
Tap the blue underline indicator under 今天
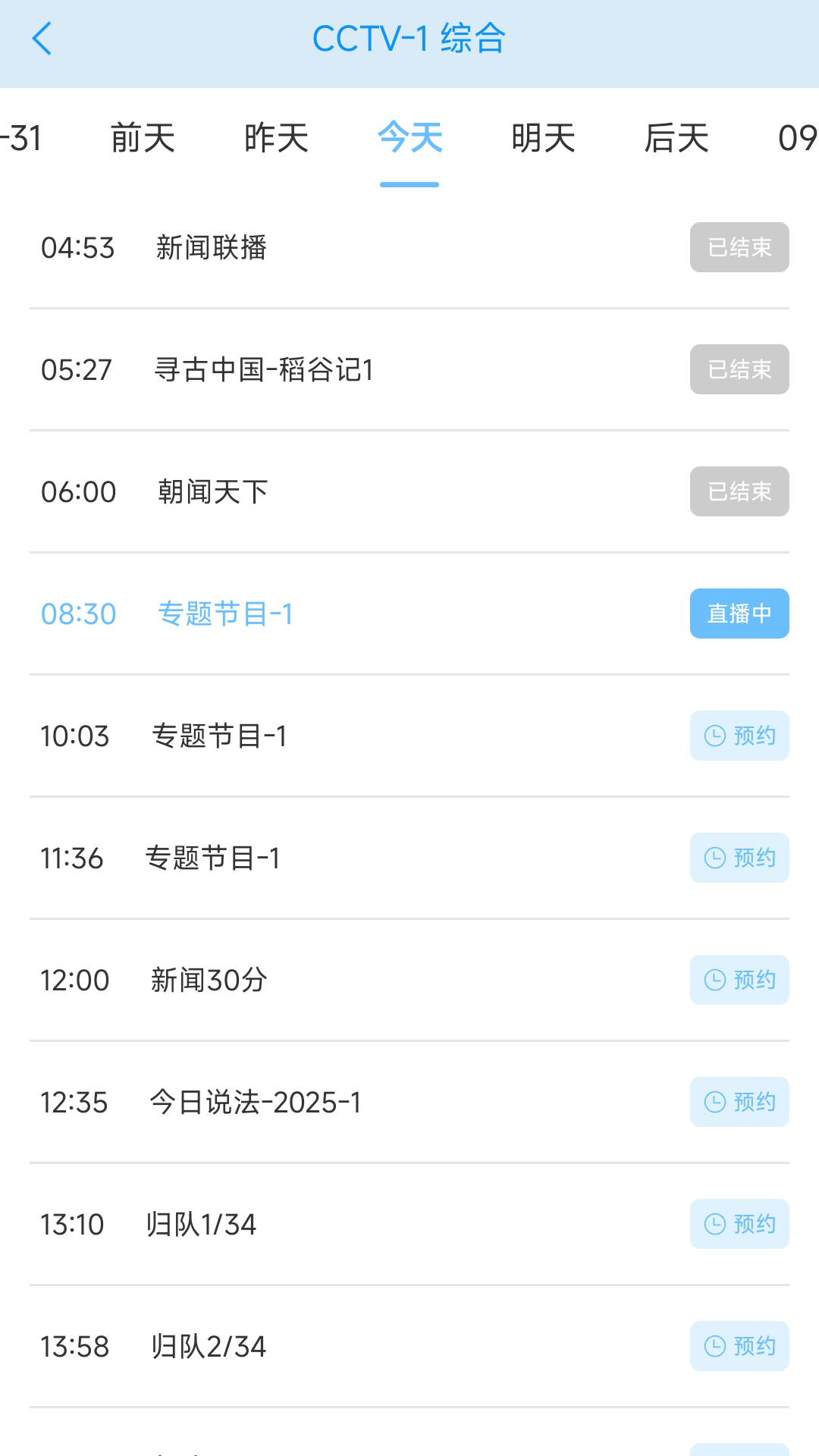click(409, 183)
